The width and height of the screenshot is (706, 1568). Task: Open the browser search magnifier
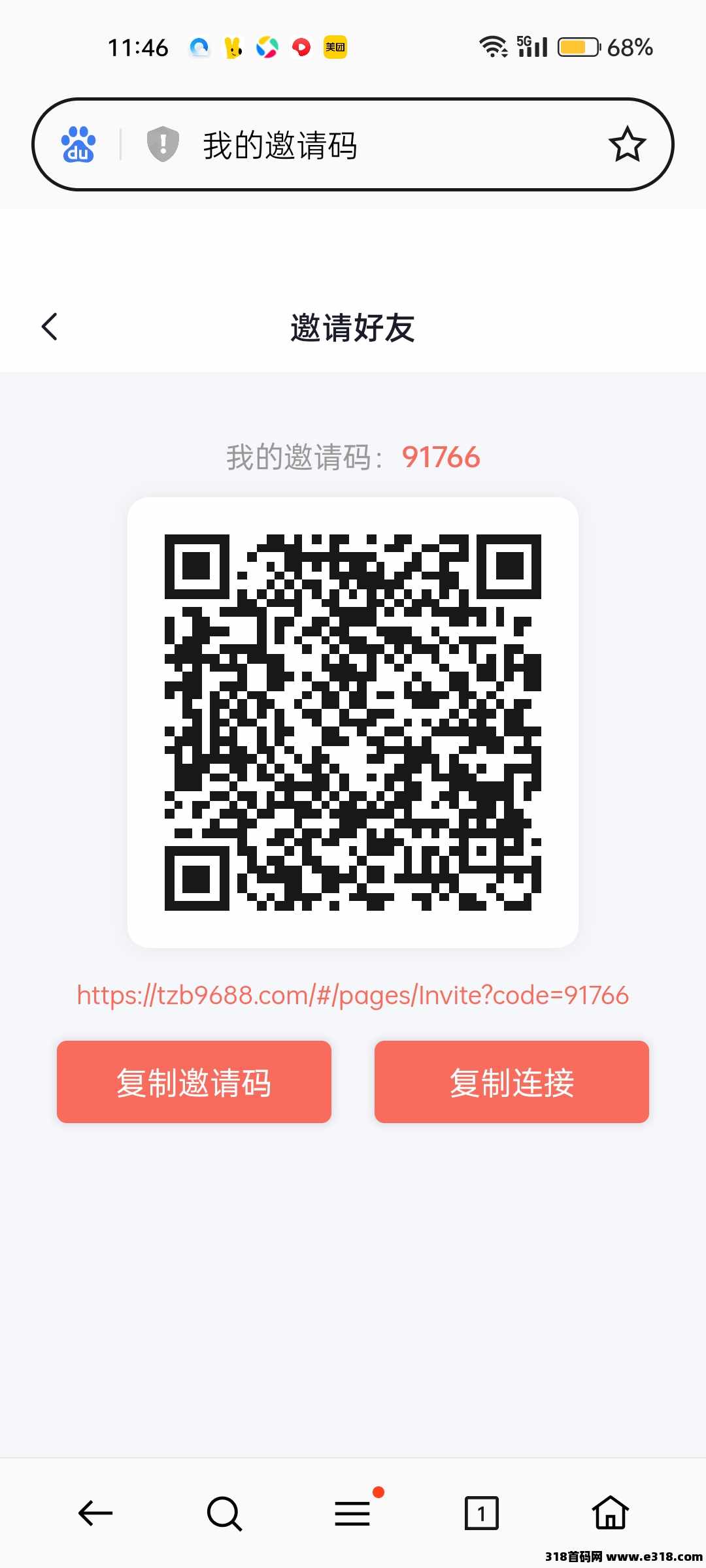click(224, 1513)
